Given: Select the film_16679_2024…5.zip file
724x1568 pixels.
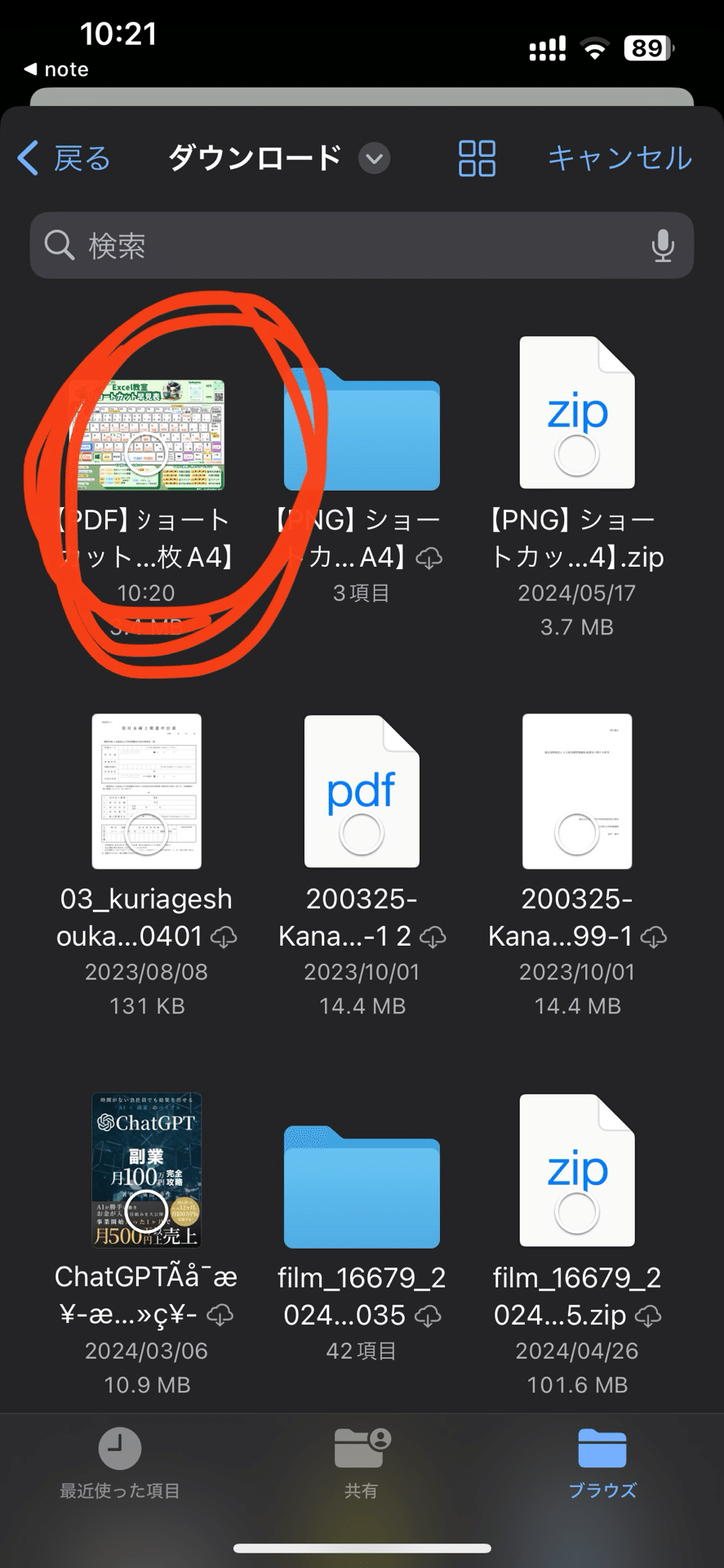Looking at the screenshot, I should (x=577, y=1170).
